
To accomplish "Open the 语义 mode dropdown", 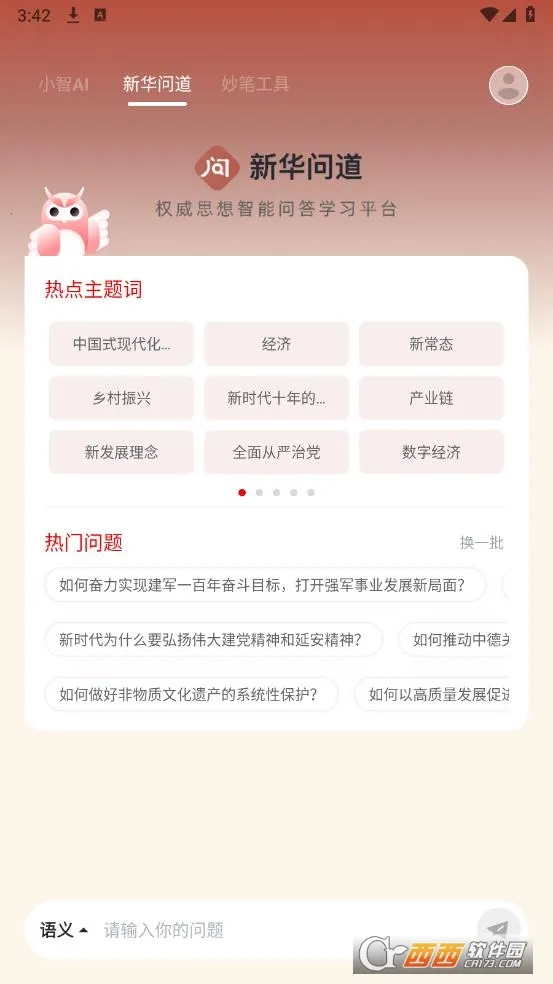I will tap(63, 930).
